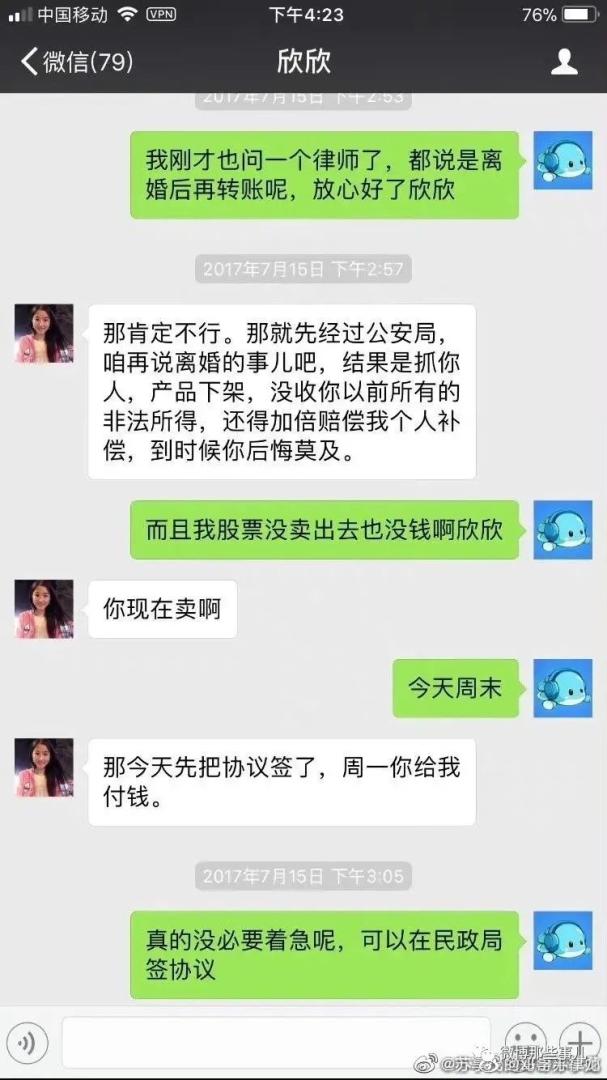Open the plus attachment menu
The width and height of the screenshot is (607, 1080).
pyautogui.click(x=580, y=1042)
